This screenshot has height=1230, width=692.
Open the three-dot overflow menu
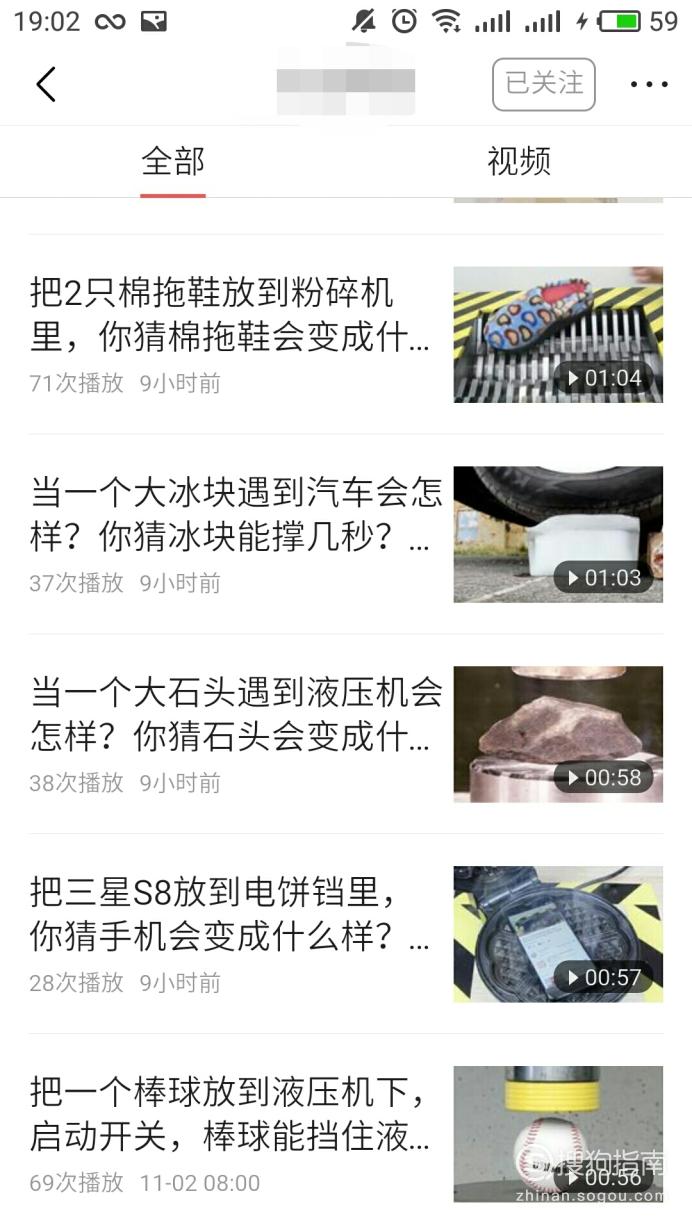point(648,85)
